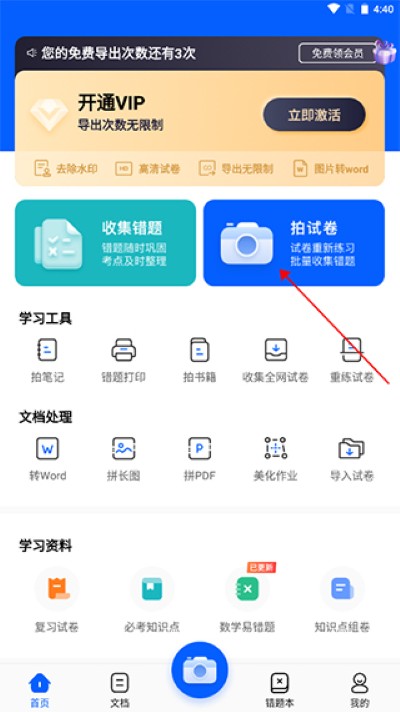Tap 重练试卷
The width and height of the screenshot is (400, 712).
tap(352, 360)
